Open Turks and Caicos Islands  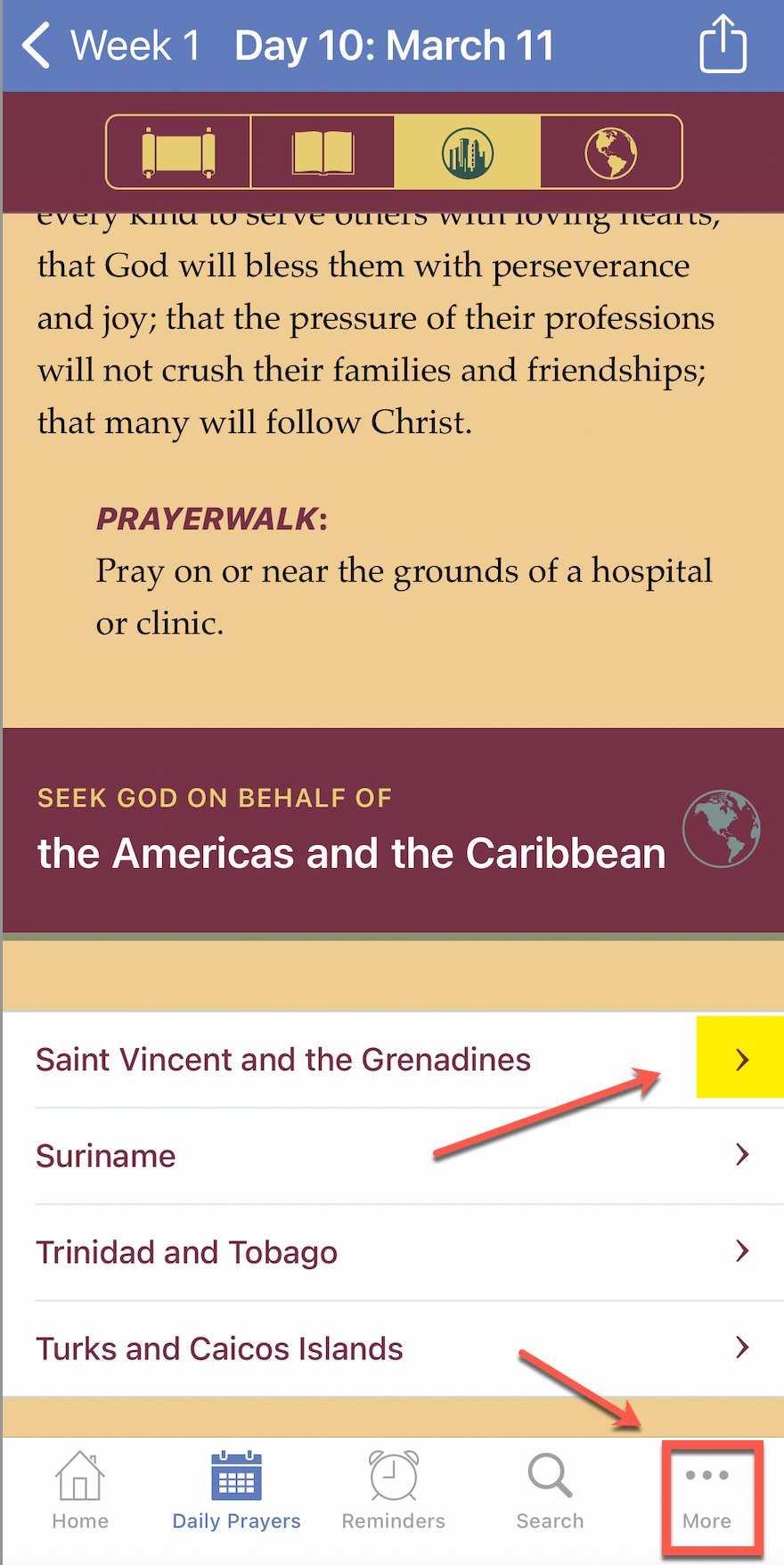point(393,1348)
